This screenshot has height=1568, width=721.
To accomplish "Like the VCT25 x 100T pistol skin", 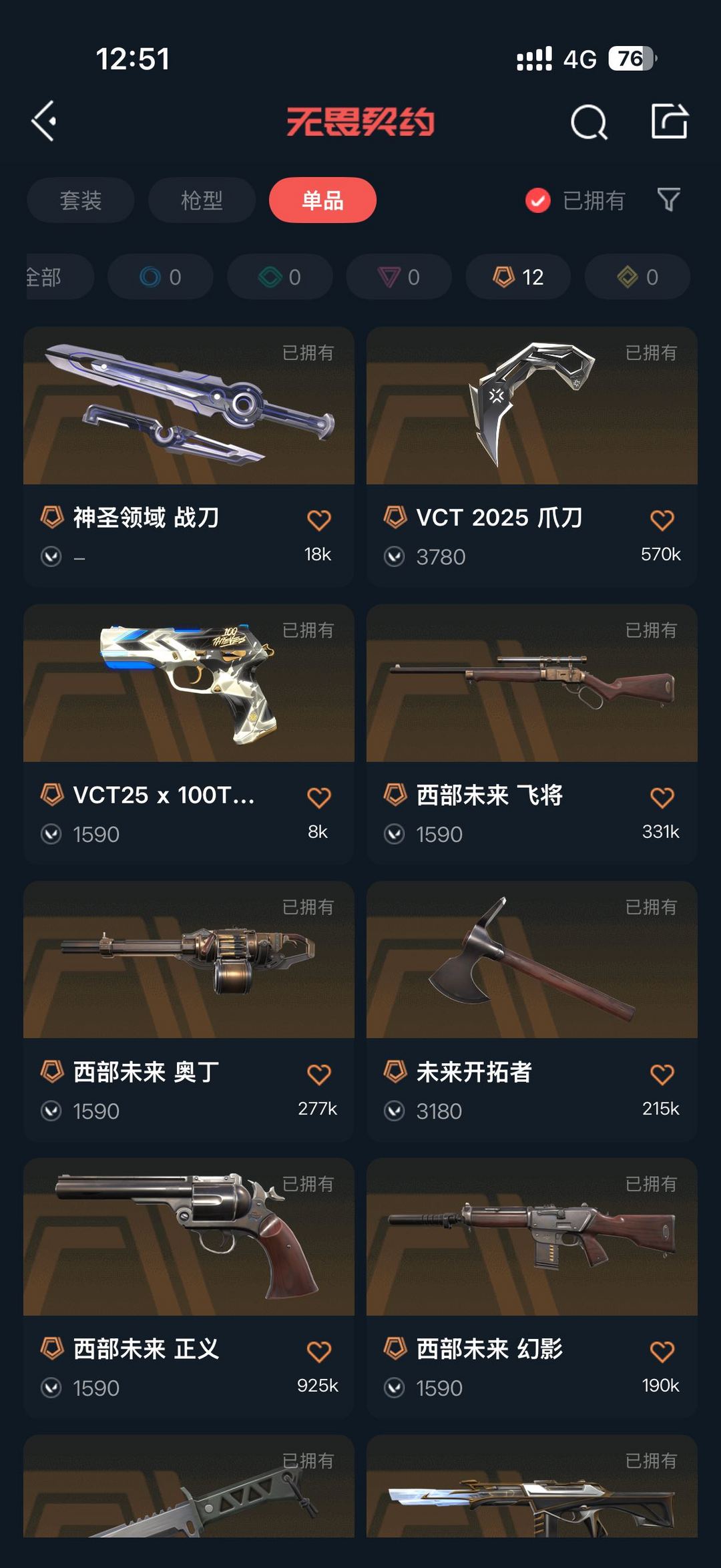I will point(318,797).
